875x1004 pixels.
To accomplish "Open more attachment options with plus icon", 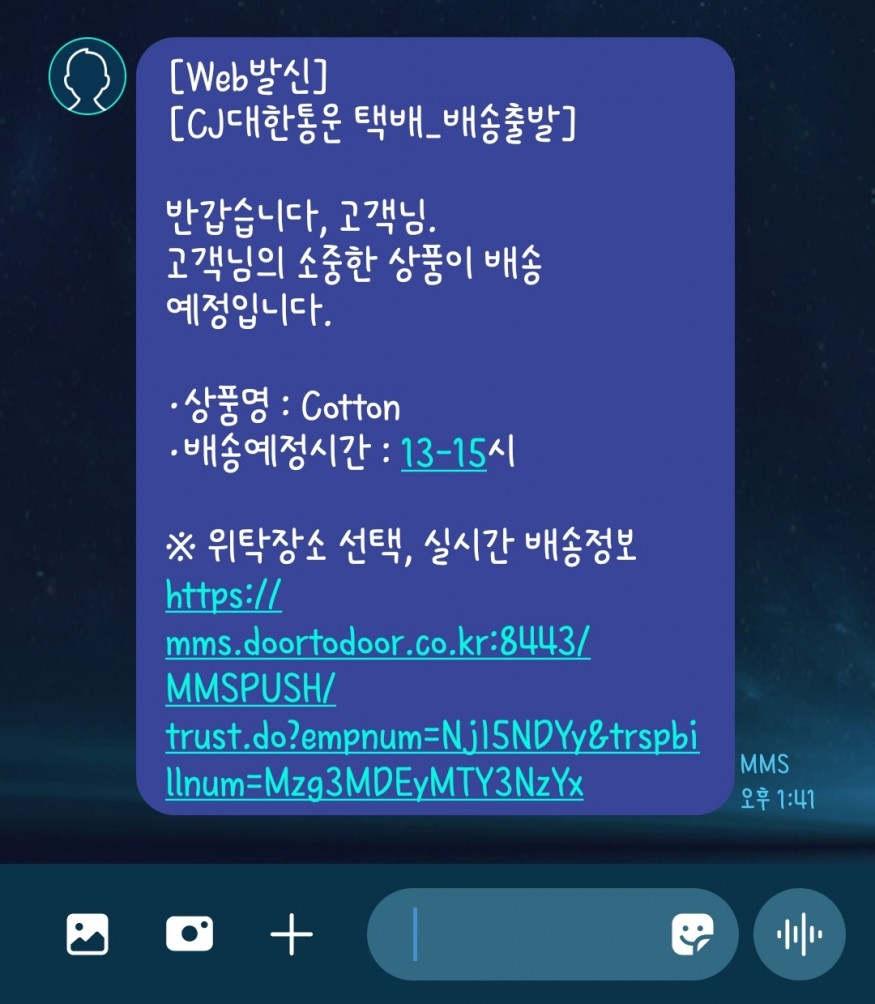I will click(x=292, y=935).
